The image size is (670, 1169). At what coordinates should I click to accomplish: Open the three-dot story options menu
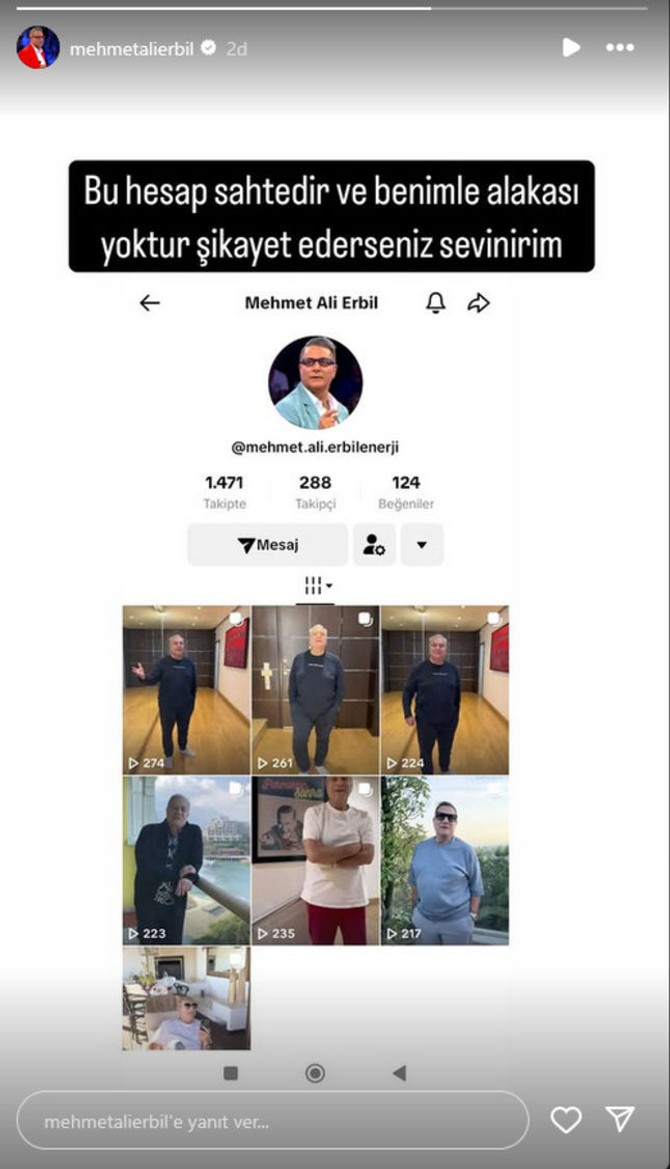pos(620,48)
